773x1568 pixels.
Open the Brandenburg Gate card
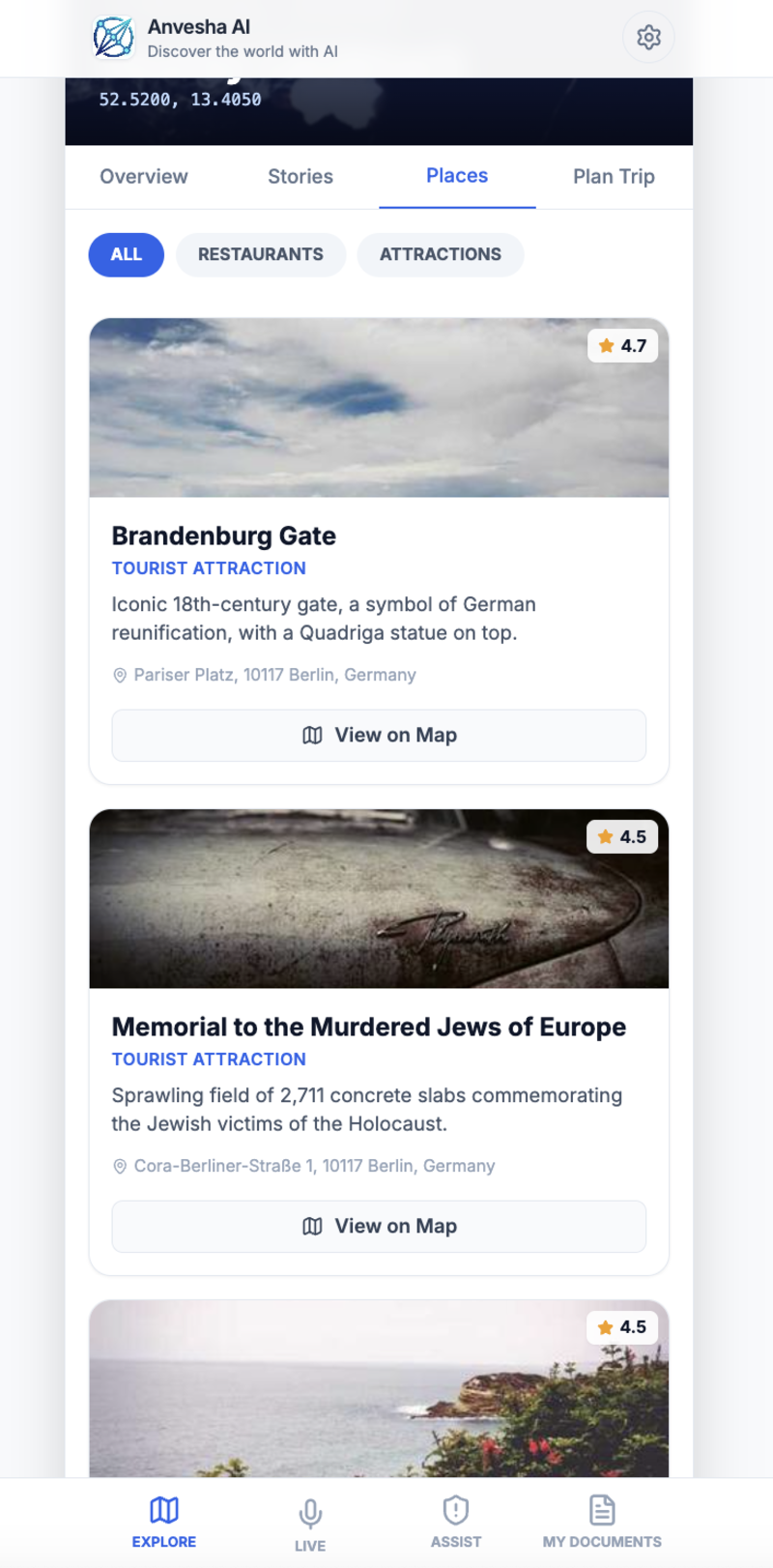(x=224, y=537)
